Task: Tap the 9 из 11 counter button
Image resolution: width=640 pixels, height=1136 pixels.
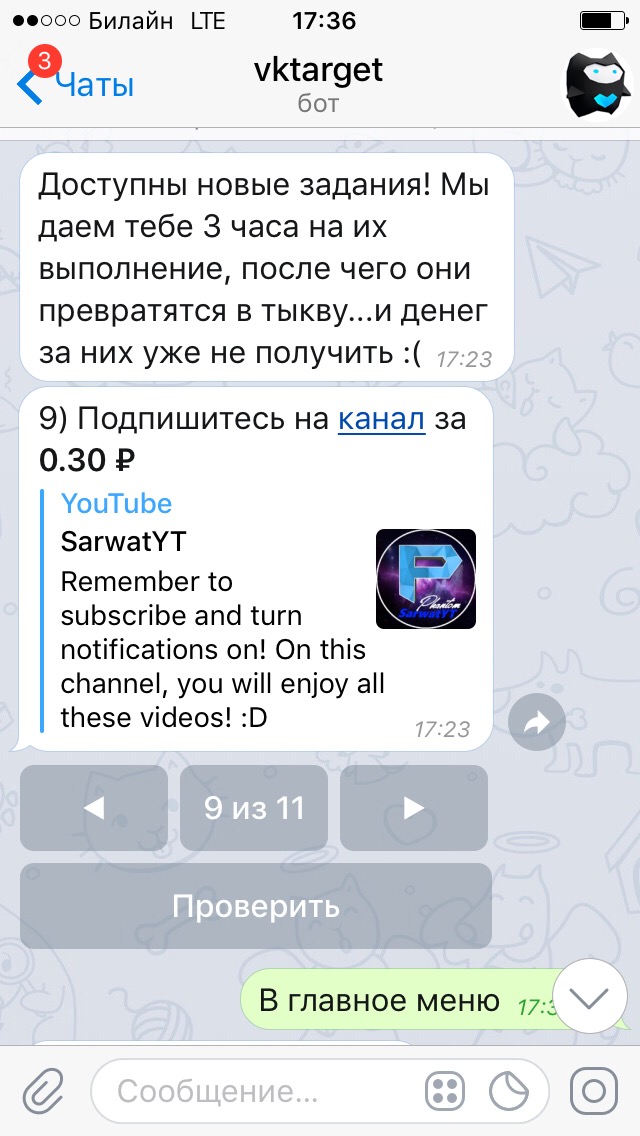Action: point(254,808)
